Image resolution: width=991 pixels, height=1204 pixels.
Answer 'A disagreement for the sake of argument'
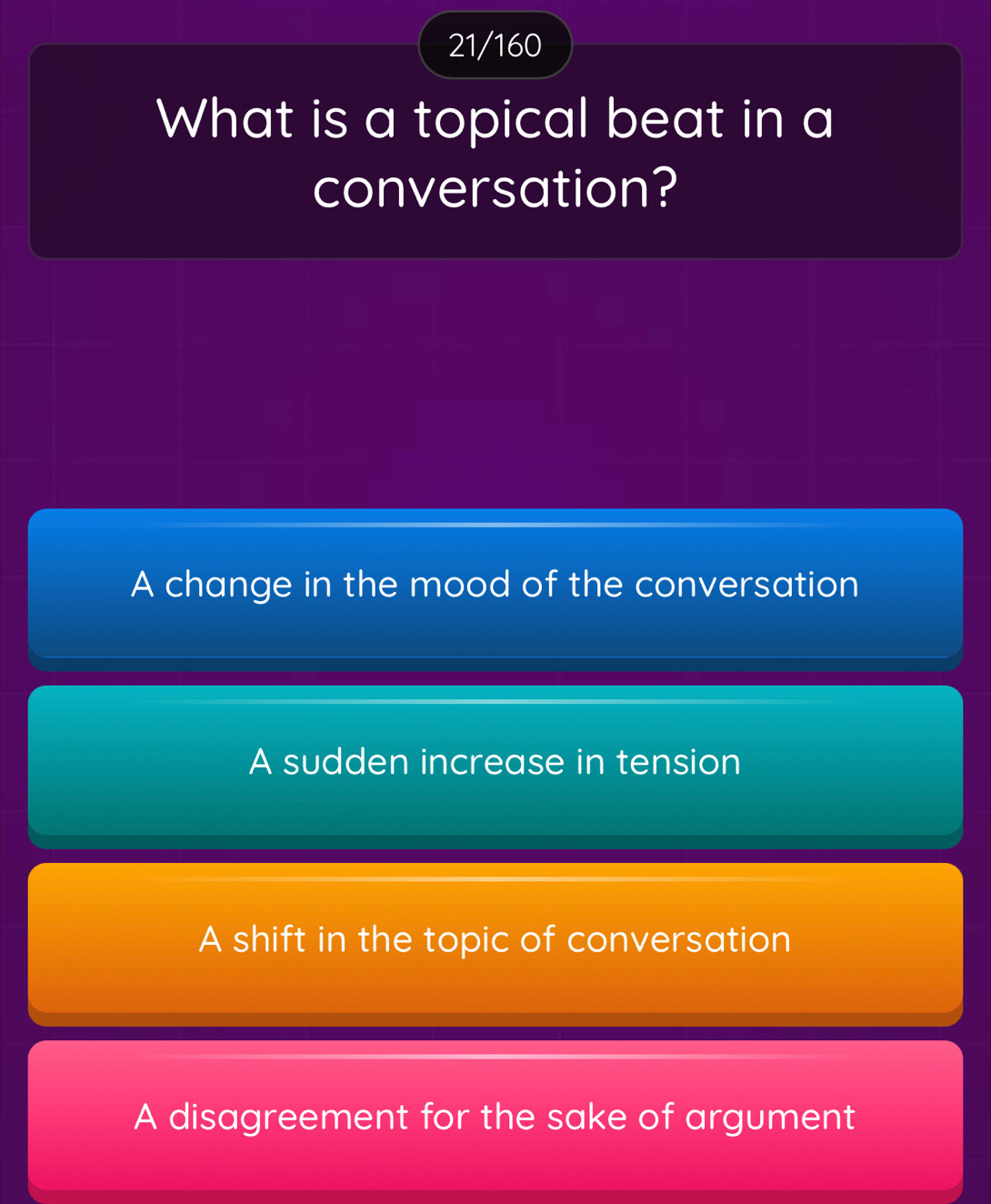[x=495, y=1117]
